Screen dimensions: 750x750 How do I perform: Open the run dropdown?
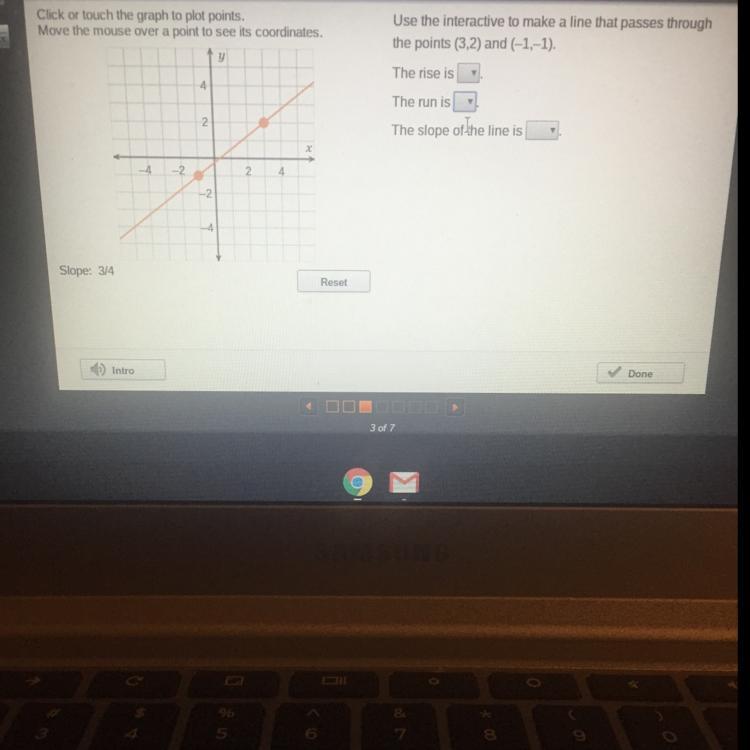465,102
